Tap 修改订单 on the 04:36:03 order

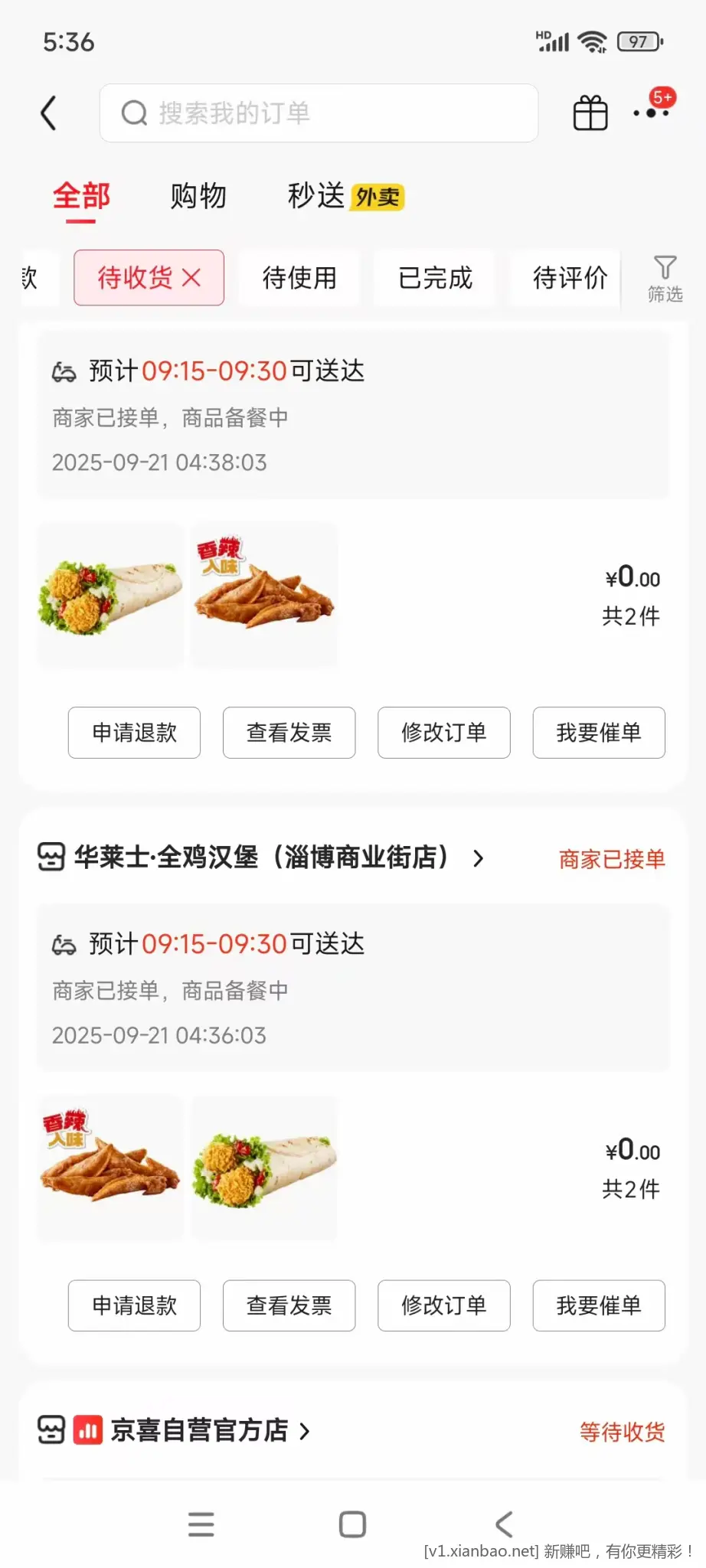[x=443, y=1305]
